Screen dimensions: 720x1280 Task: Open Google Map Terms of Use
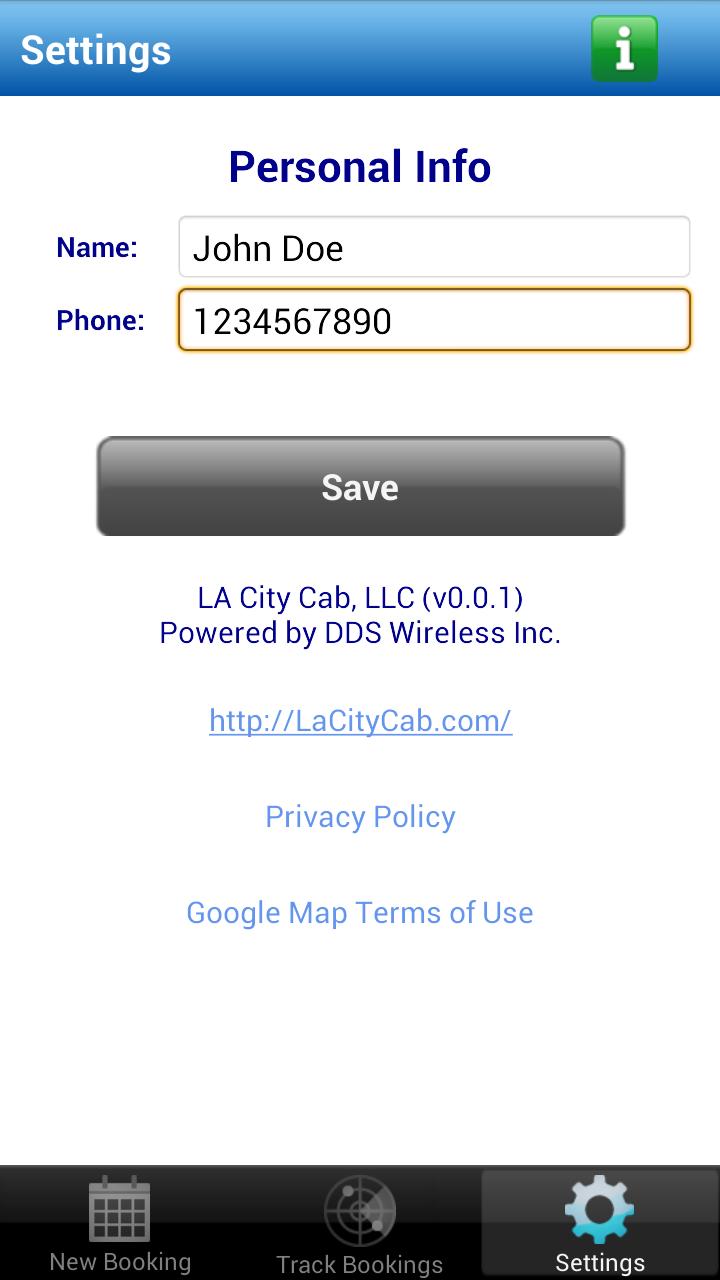(x=360, y=912)
